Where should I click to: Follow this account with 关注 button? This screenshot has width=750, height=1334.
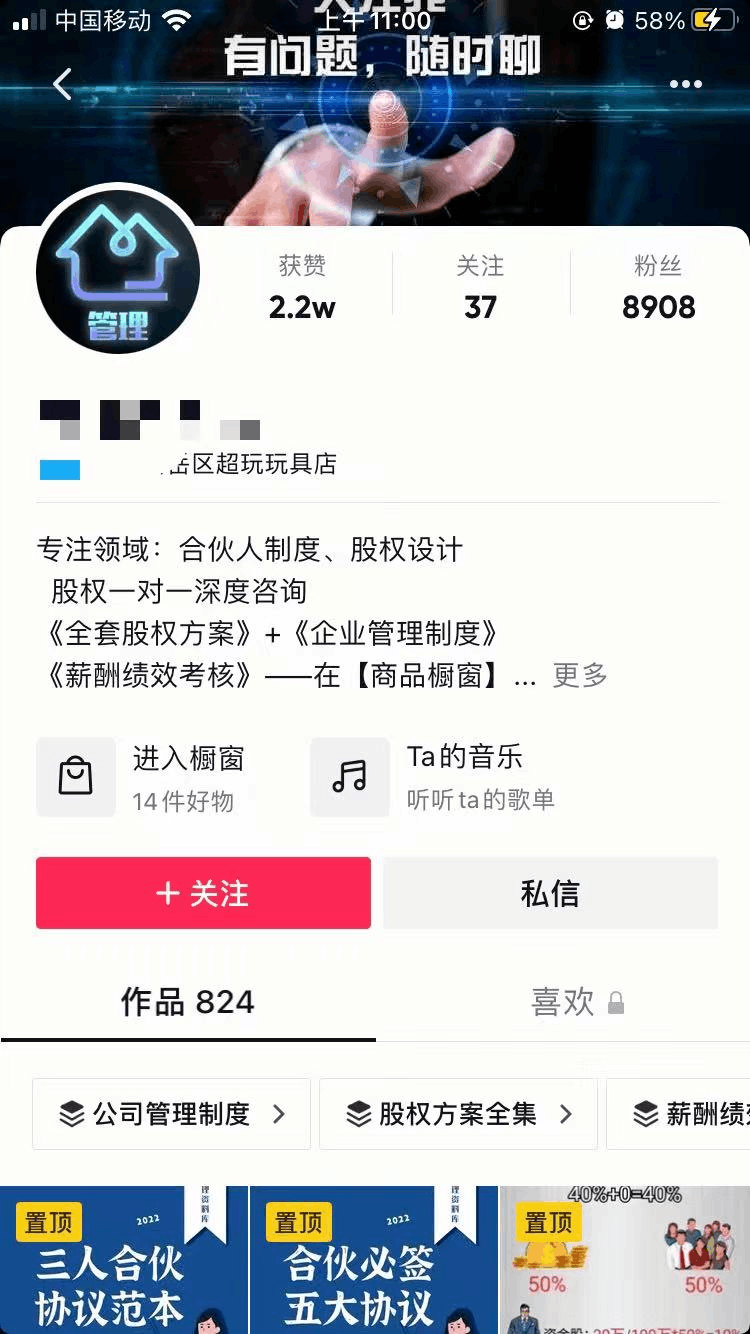(203, 893)
